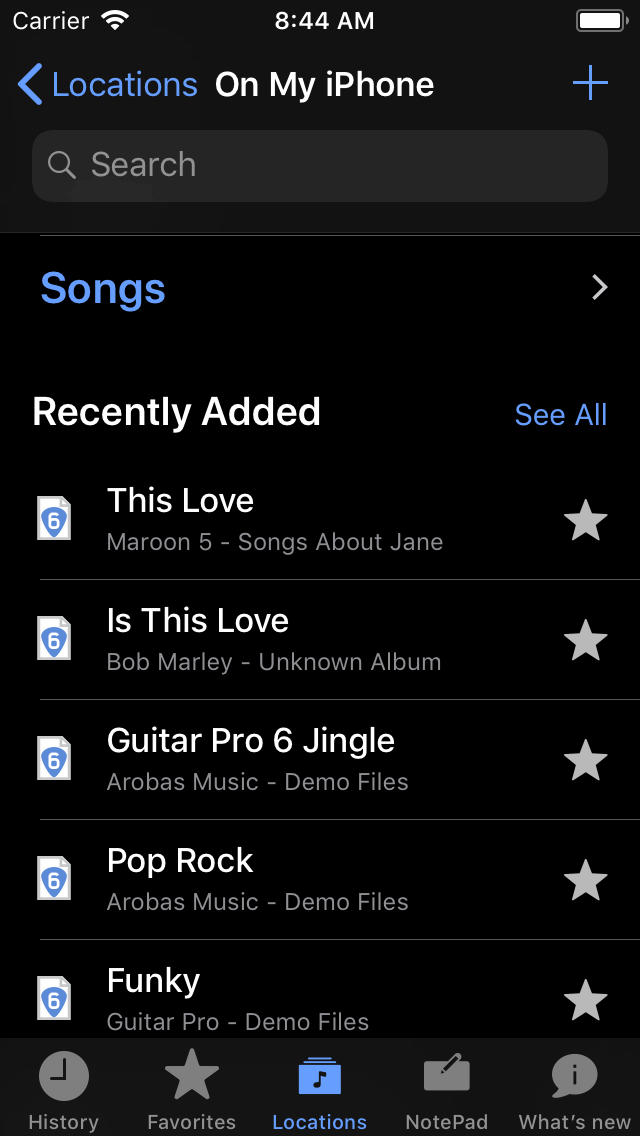The width and height of the screenshot is (640, 1136).
Task: See all recently added songs
Action: coord(560,414)
